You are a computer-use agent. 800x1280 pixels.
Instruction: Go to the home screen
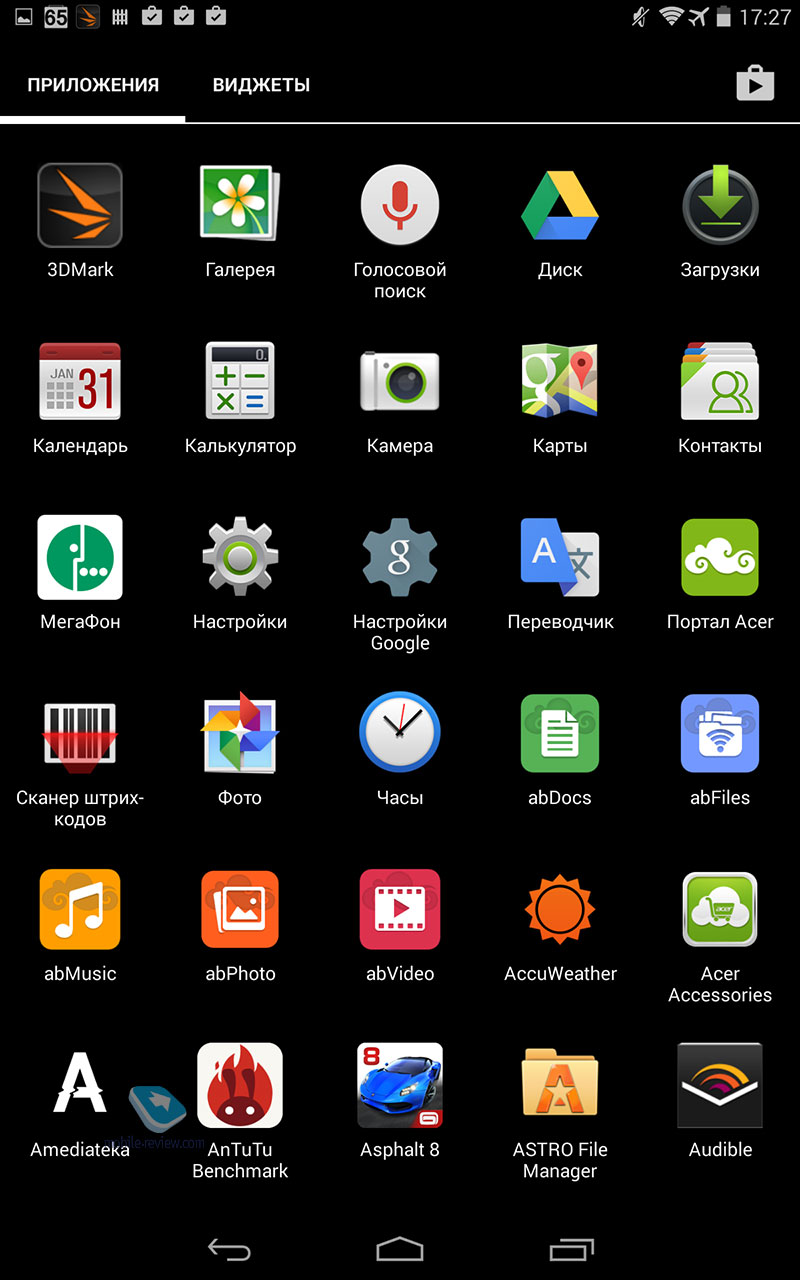pyautogui.click(x=400, y=1249)
